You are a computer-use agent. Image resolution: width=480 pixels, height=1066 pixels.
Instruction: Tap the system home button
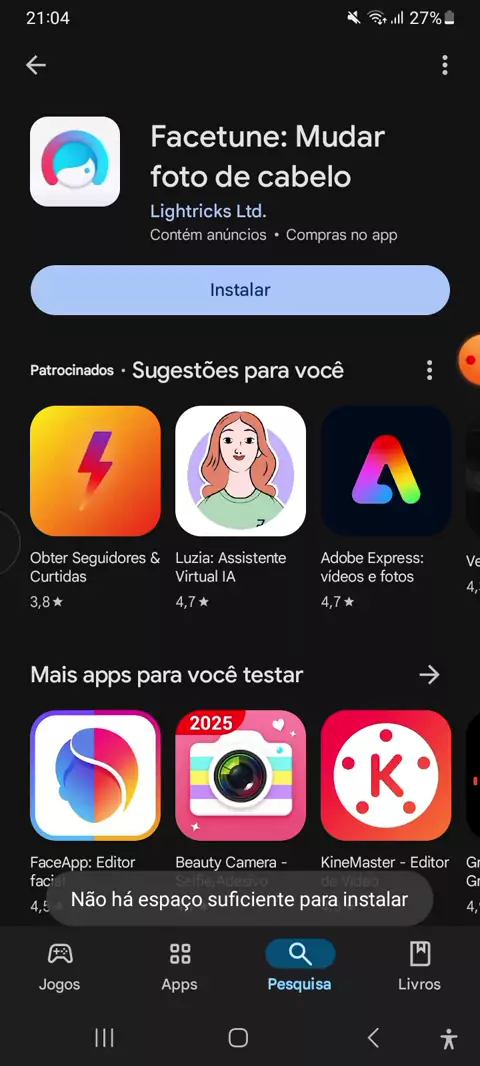[239, 1037]
